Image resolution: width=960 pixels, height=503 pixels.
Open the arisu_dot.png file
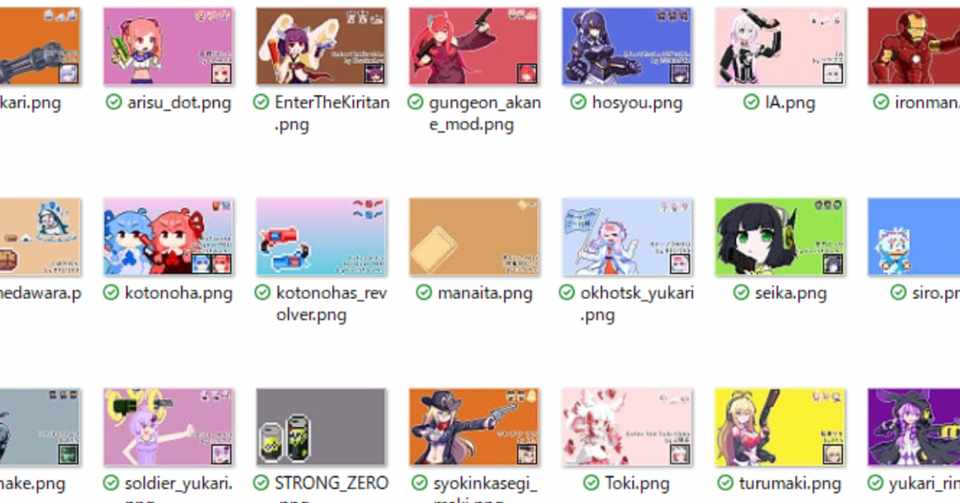click(168, 47)
